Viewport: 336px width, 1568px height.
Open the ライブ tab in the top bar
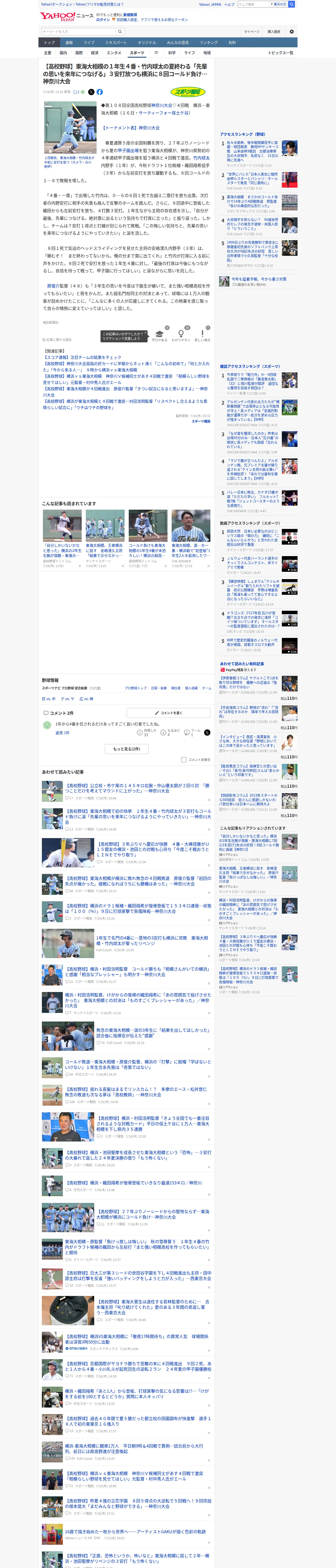tap(89, 43)
